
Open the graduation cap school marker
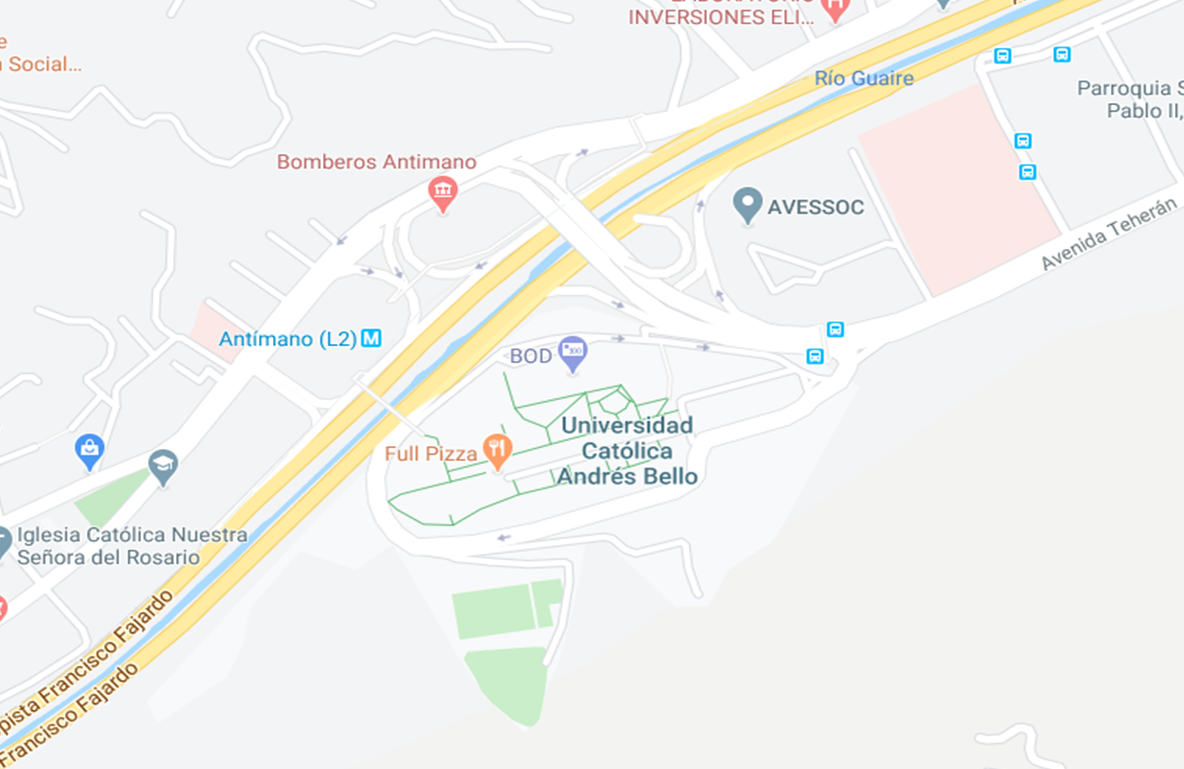[163, 465]
